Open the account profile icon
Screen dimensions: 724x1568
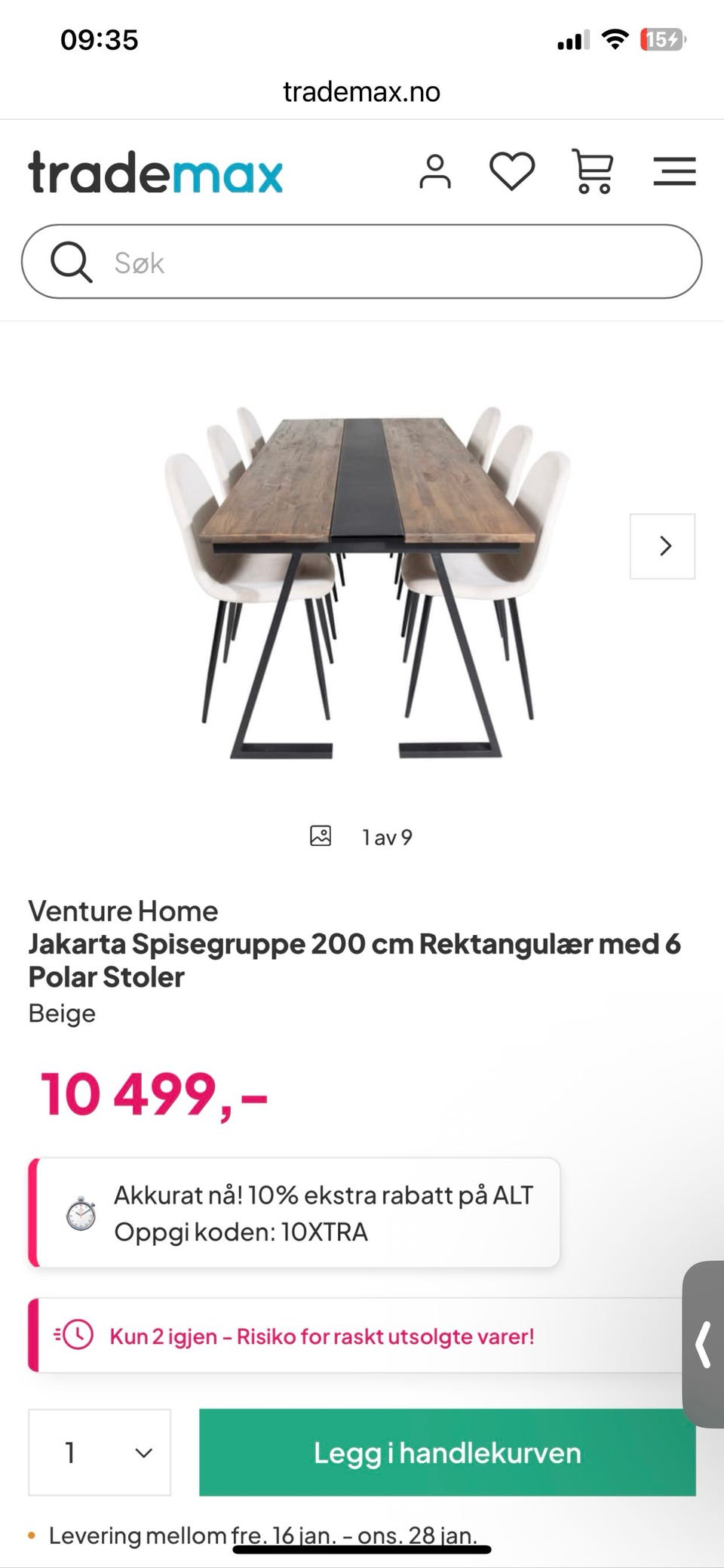(436, 172)
